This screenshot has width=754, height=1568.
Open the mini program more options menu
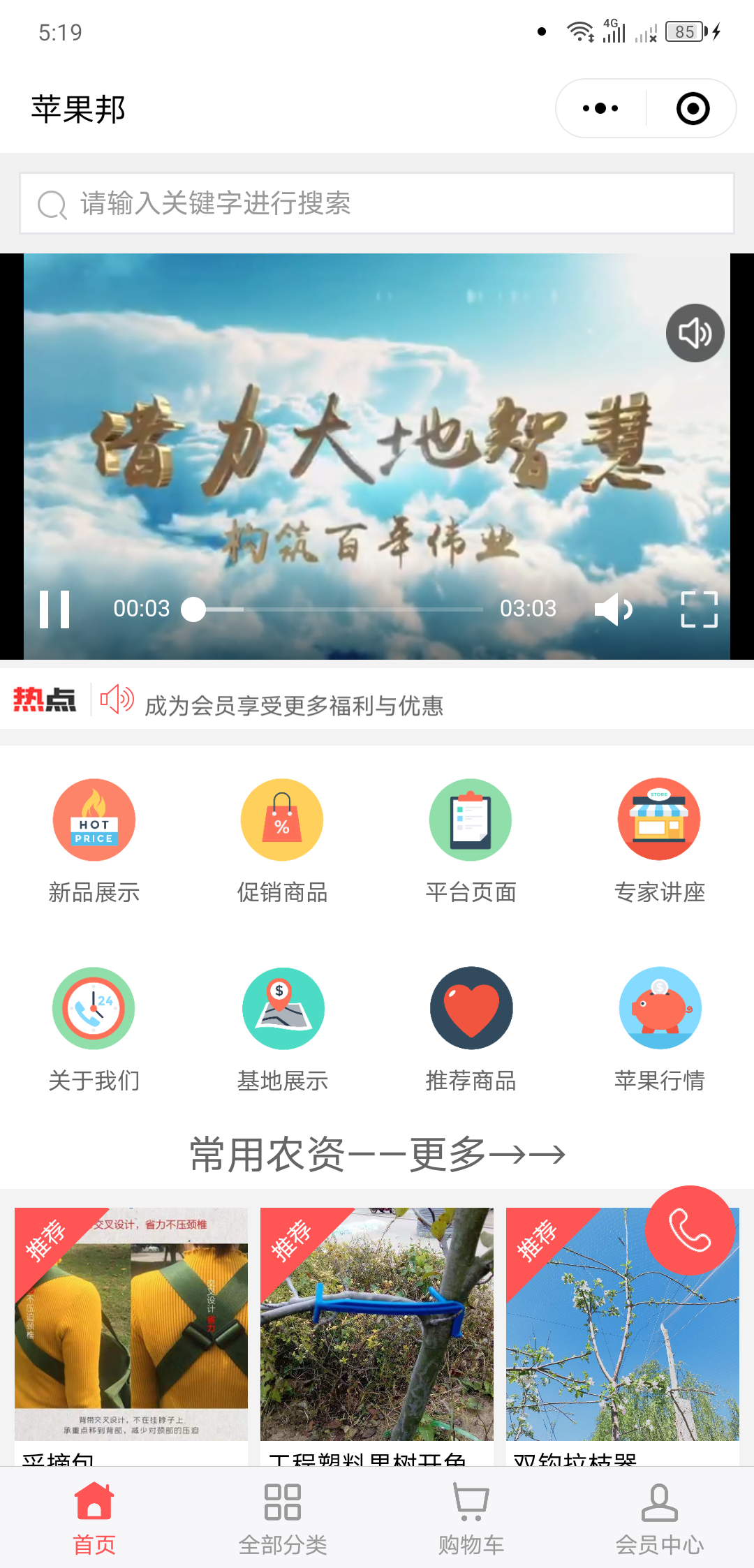[x=600, y=109]
